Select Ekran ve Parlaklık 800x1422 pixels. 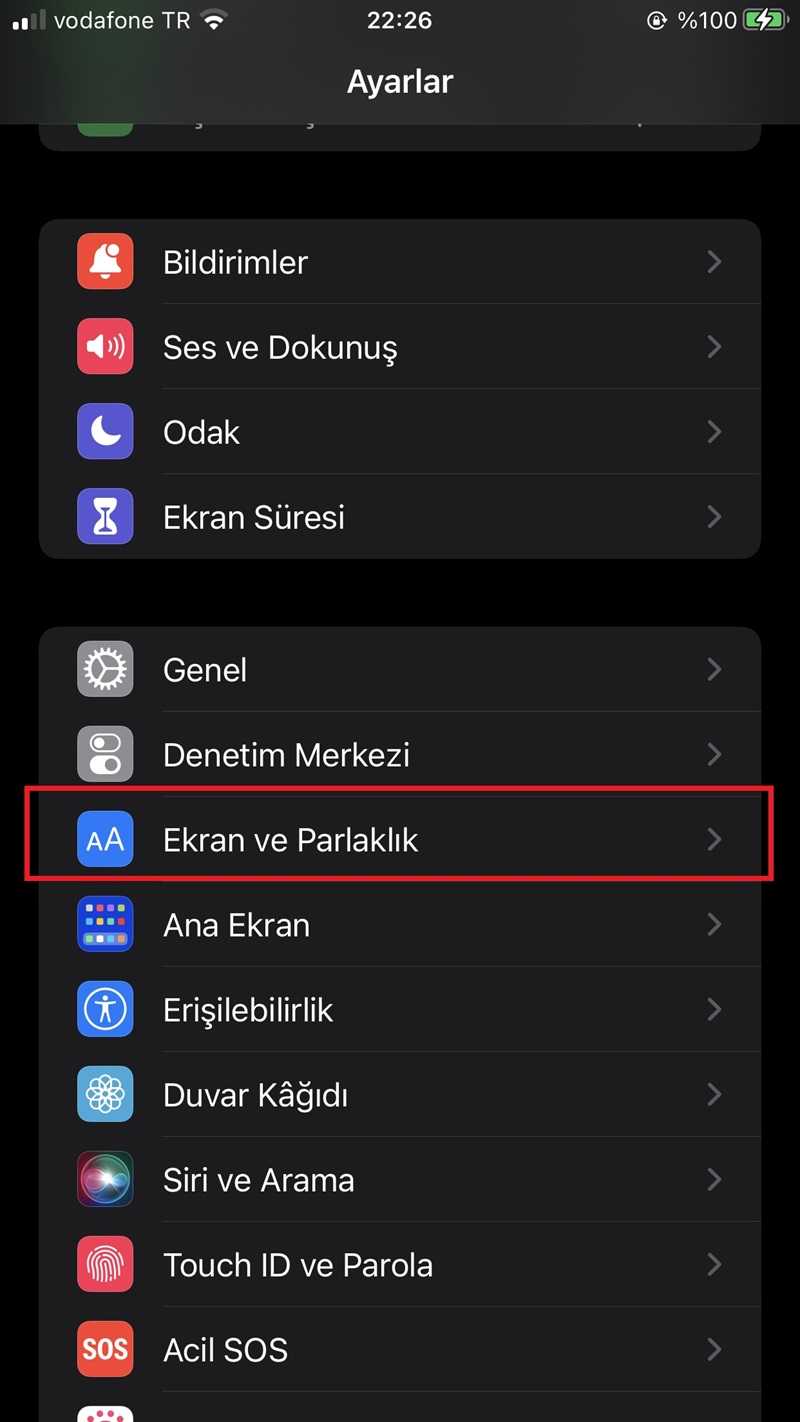[400, 839]
